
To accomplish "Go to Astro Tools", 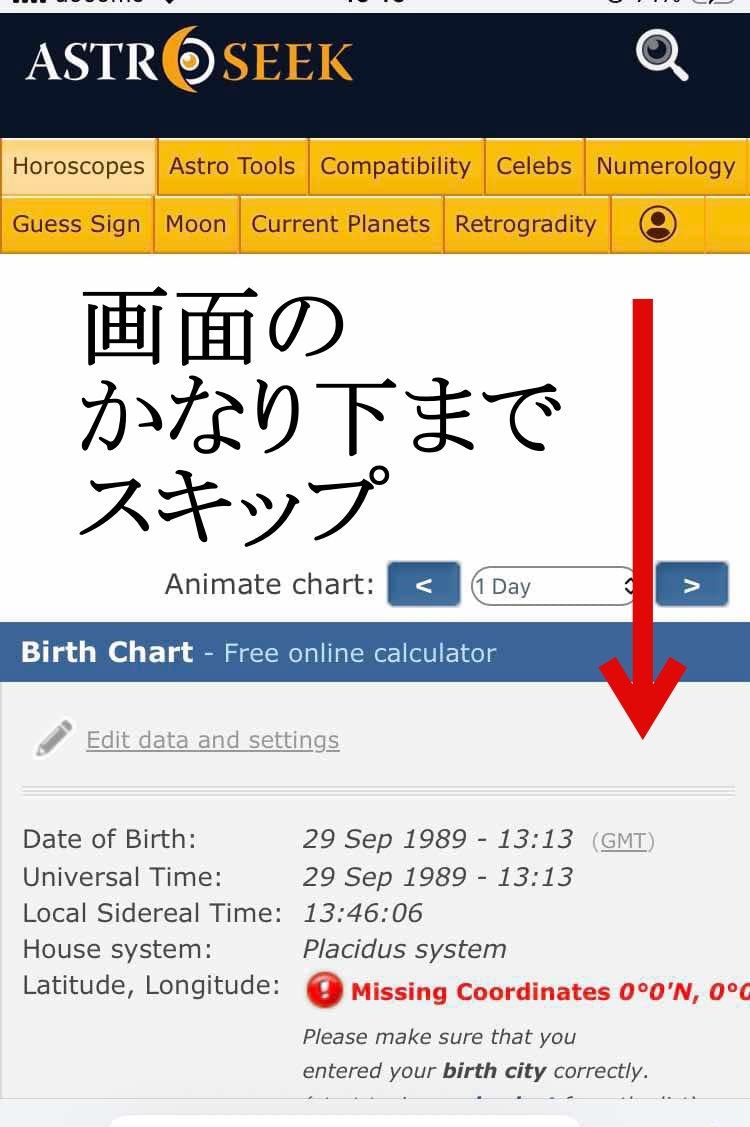I will click(x=232, y=166).
